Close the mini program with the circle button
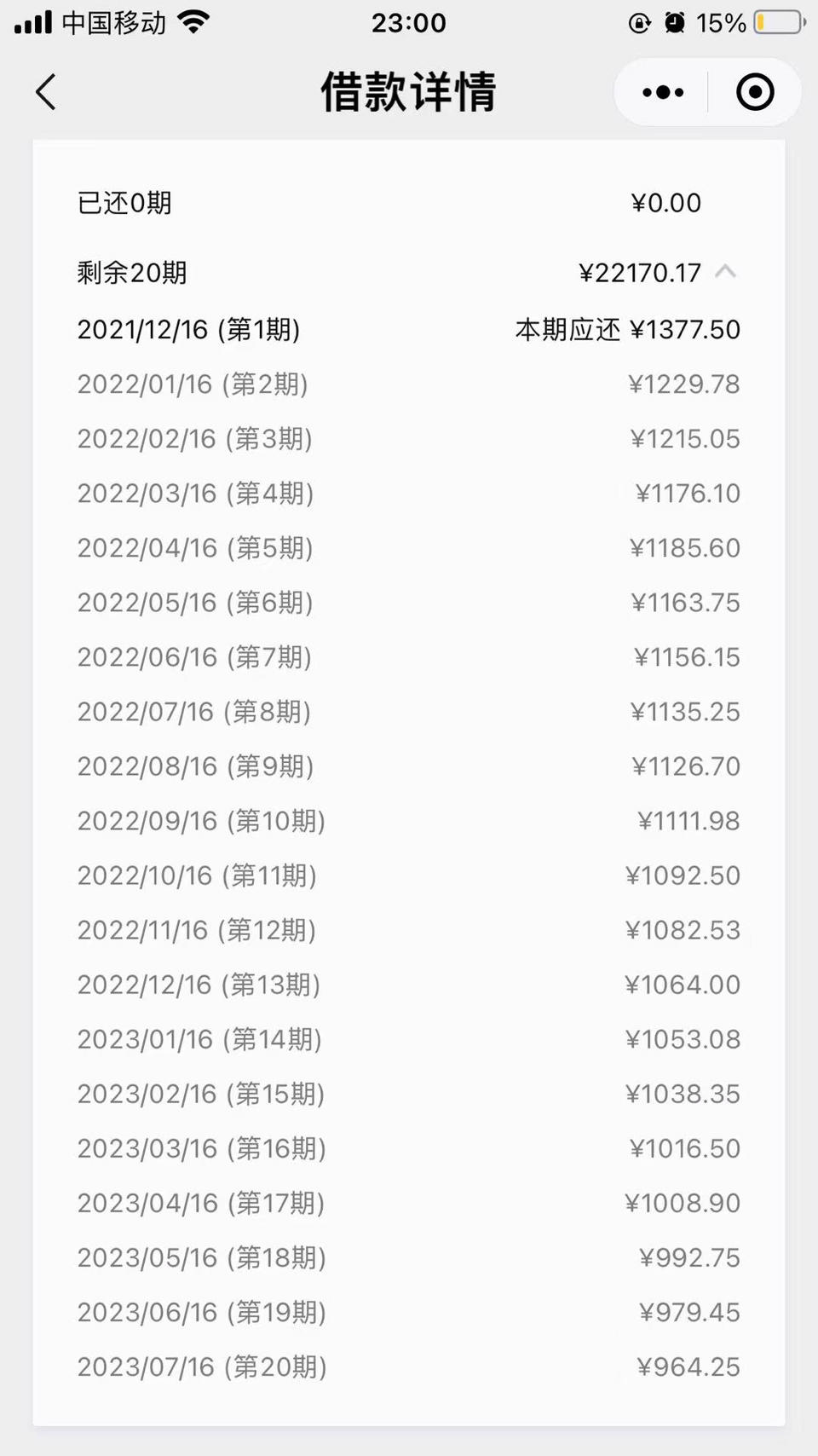This screenshot has height=1456, width=818. pos(755,92)
